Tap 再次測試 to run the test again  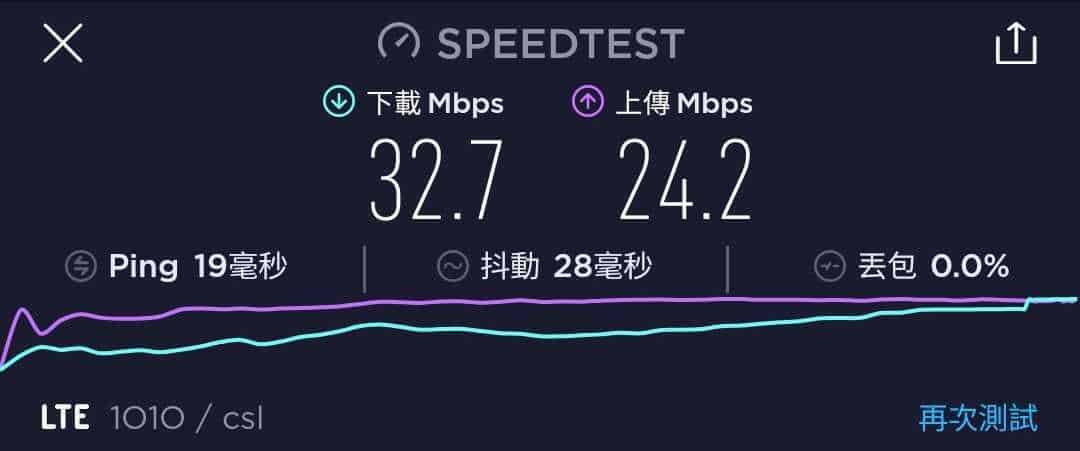point(978,417)
